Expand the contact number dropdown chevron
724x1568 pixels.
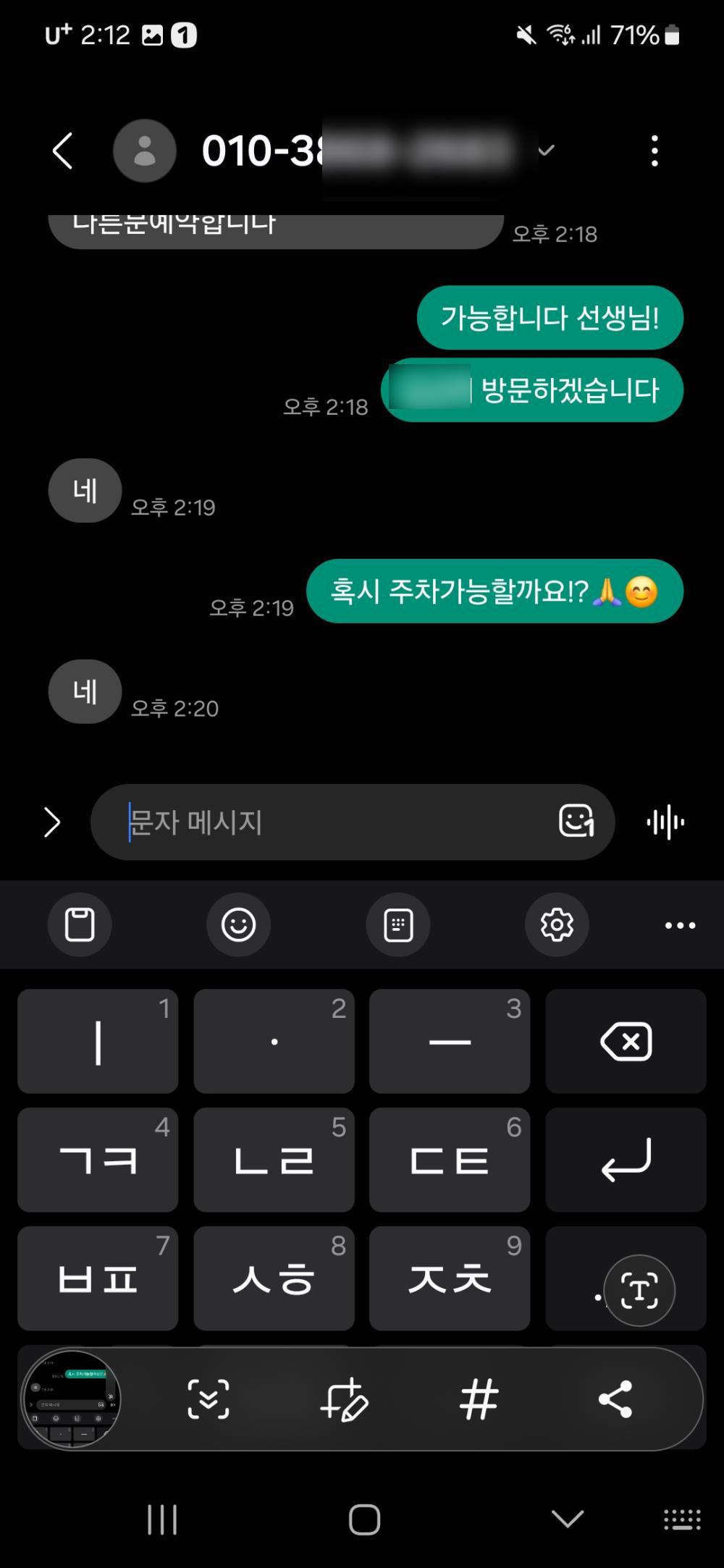(546, 151)
